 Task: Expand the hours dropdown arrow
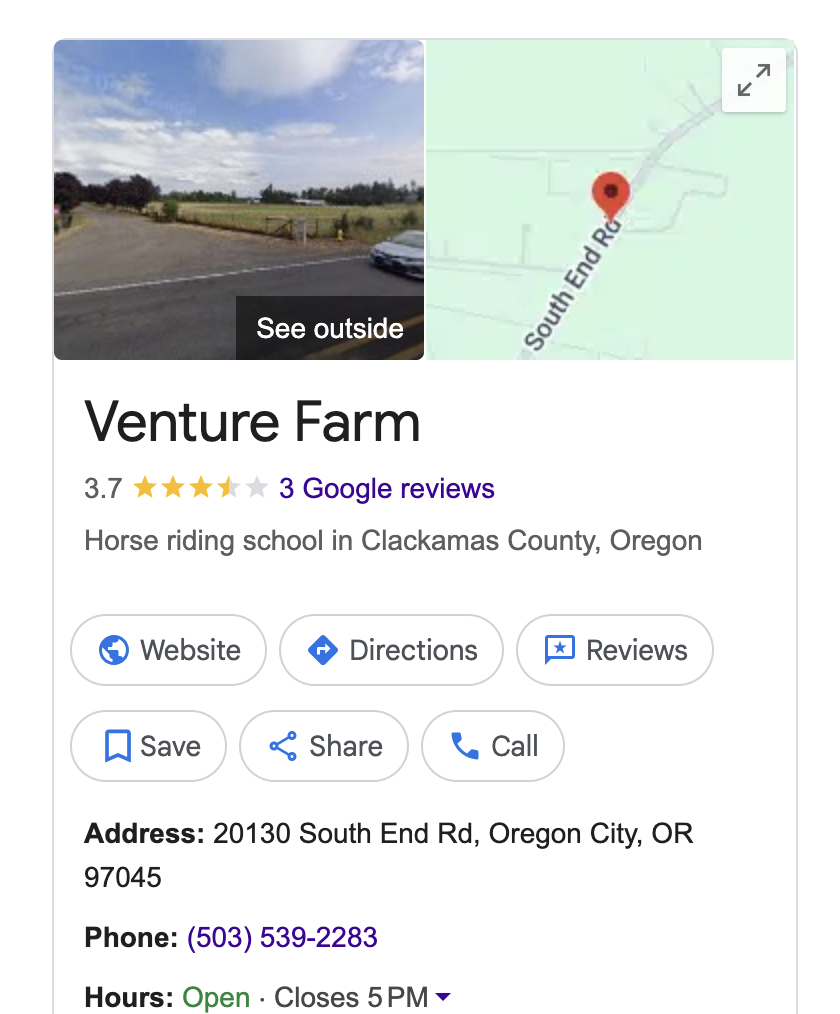coord(444,997)
